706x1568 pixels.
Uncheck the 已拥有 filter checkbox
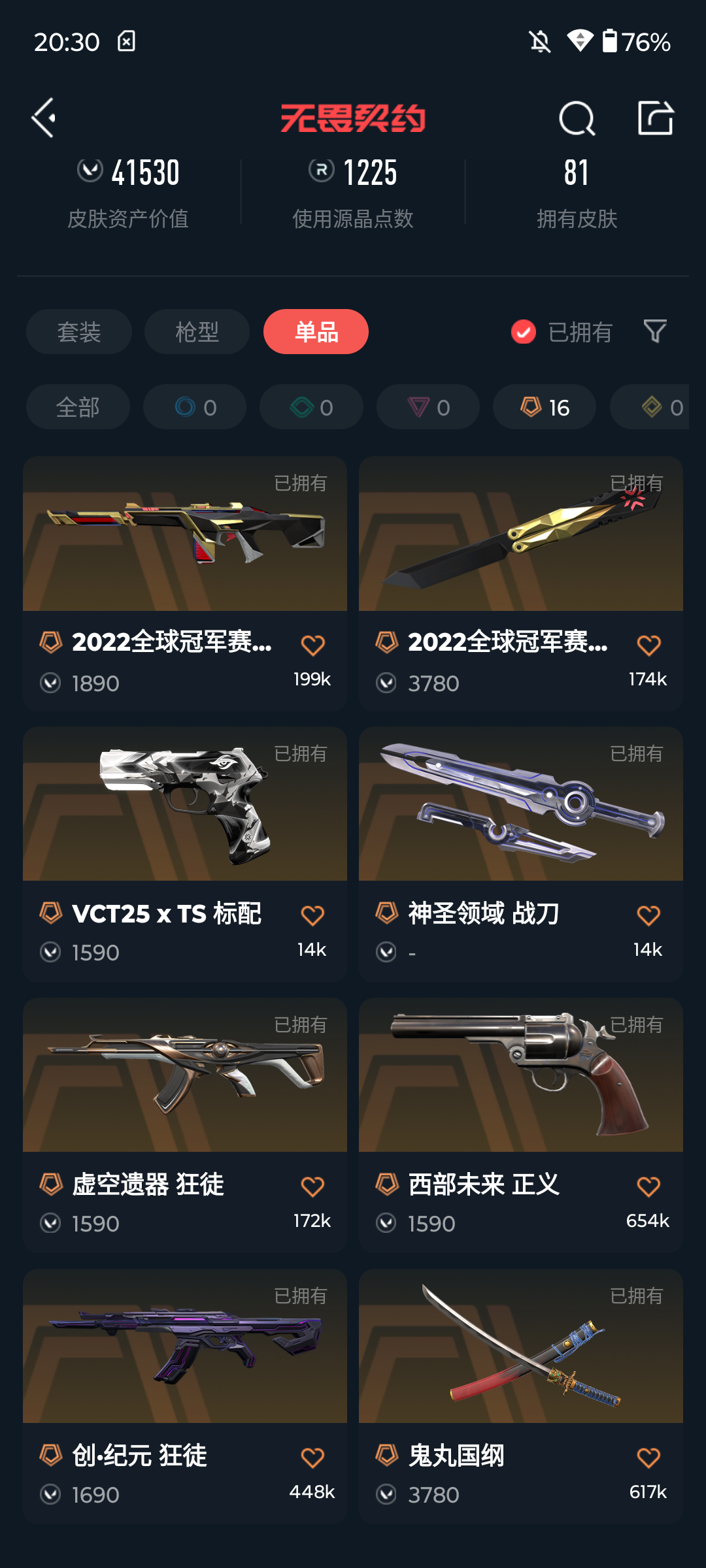pyautogui.click(x=524, y=332)
